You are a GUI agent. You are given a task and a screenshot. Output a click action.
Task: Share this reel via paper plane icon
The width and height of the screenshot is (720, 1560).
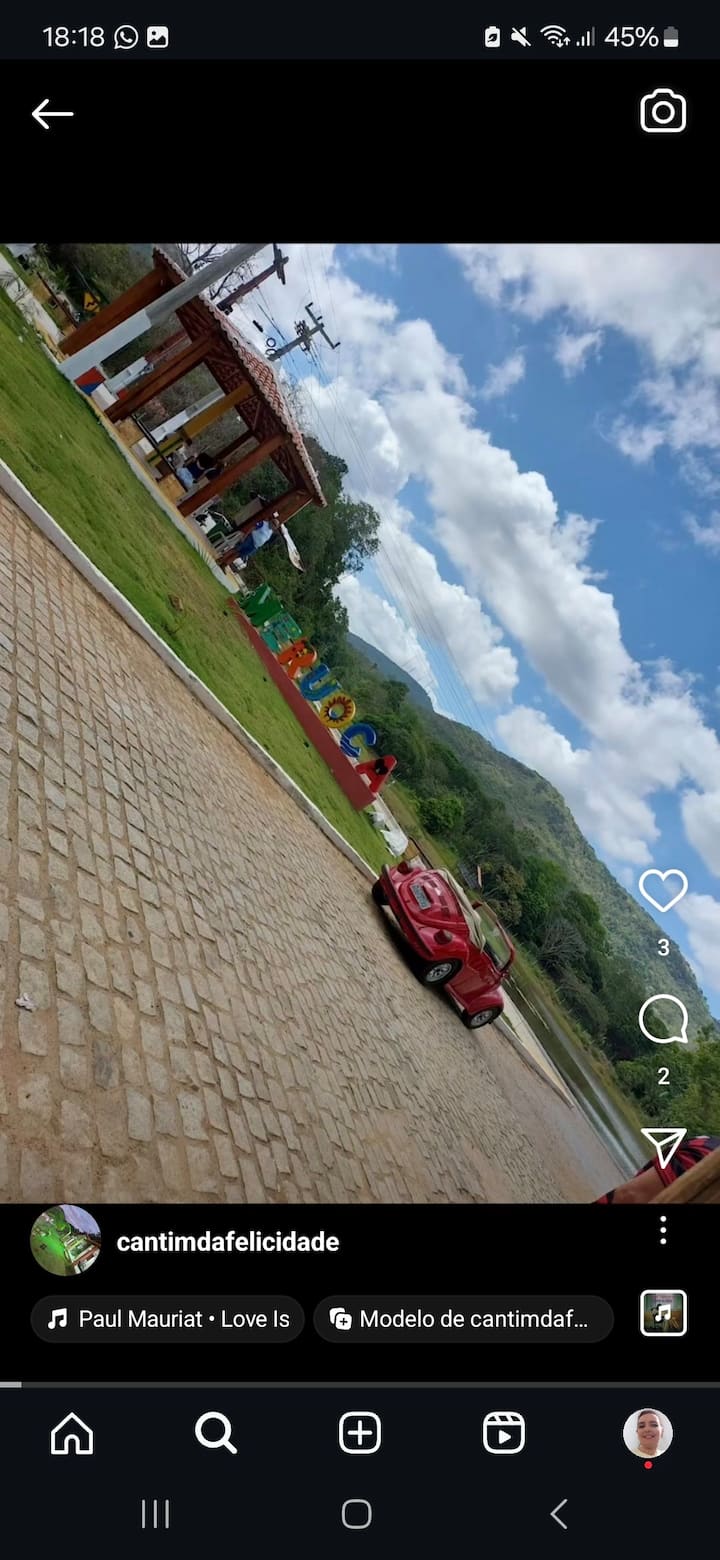coord(663,1147)
